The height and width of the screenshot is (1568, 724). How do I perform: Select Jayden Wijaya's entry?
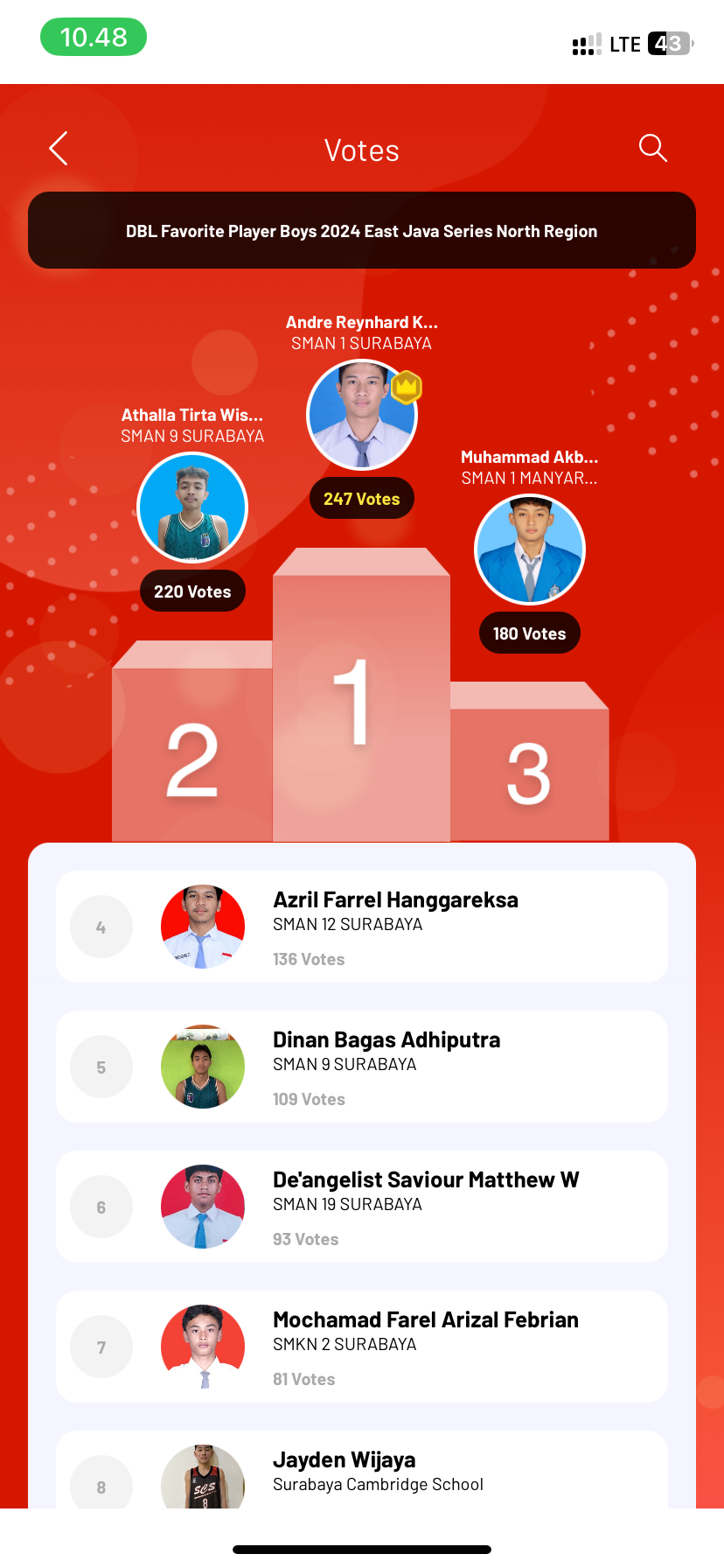(362, 1474)
